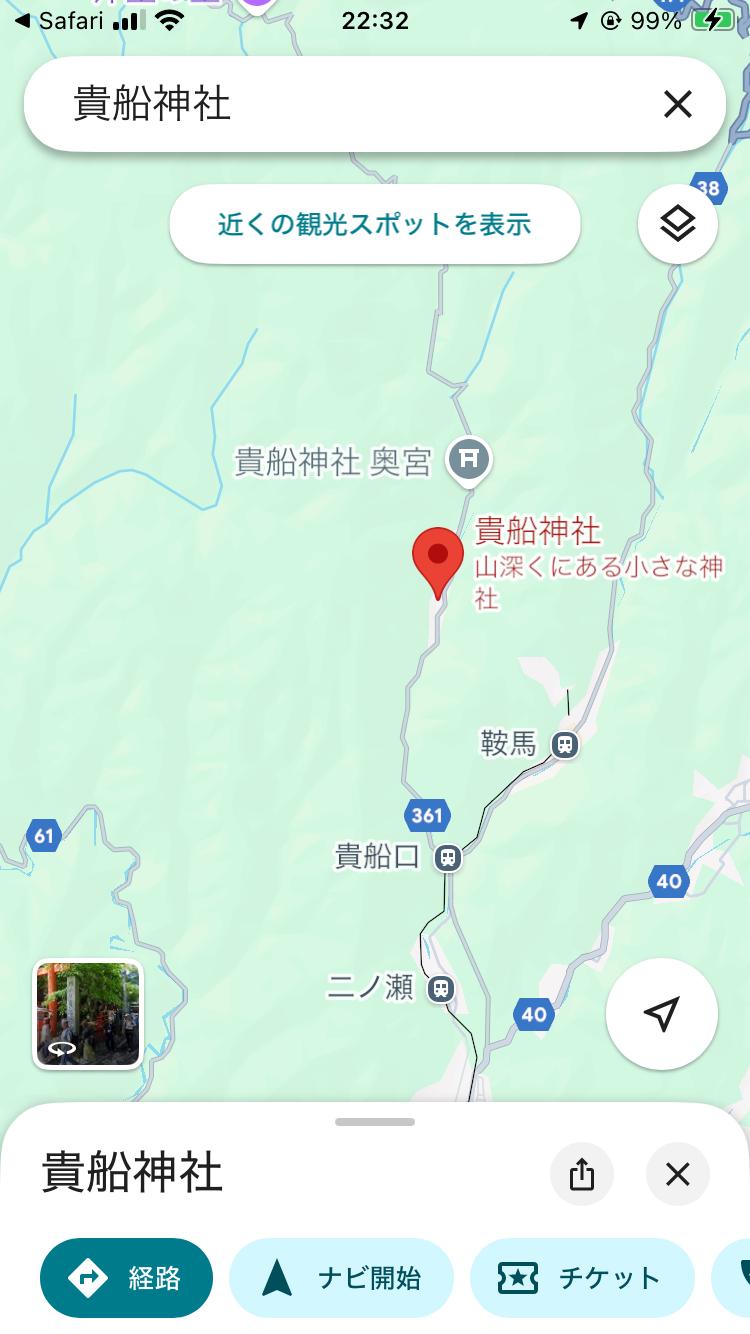This screenshot has width=750, height=1334.
Task: Select 貴船神社 奥宮 shrine marker
Action: click(468, 460)
